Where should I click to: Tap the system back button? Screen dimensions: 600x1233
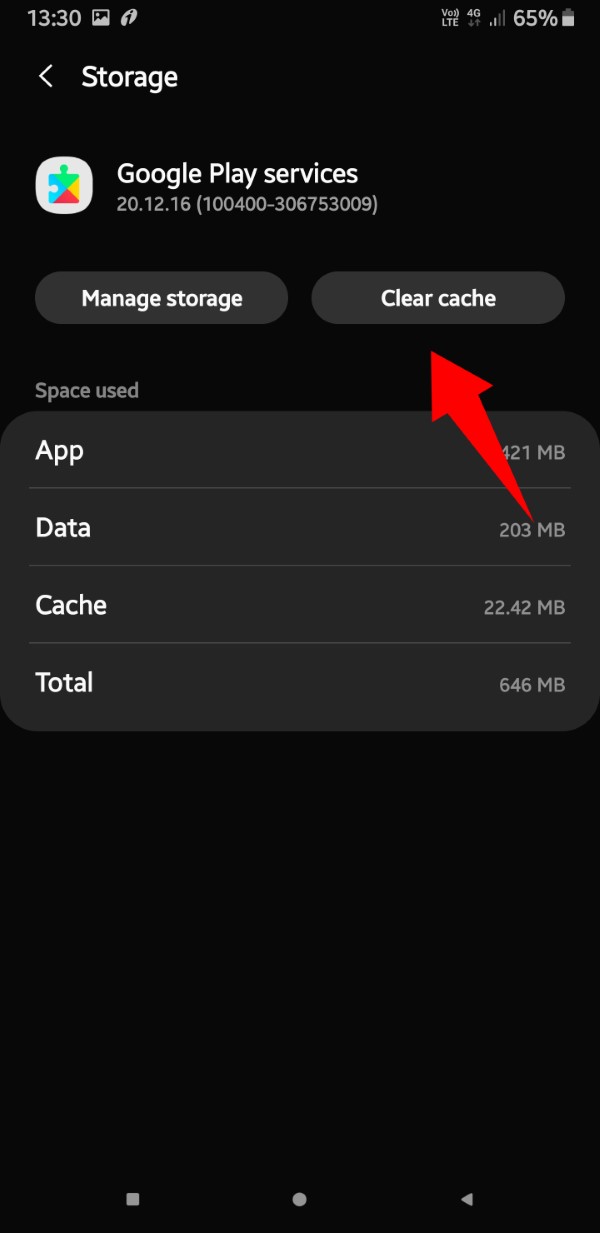466,1198
